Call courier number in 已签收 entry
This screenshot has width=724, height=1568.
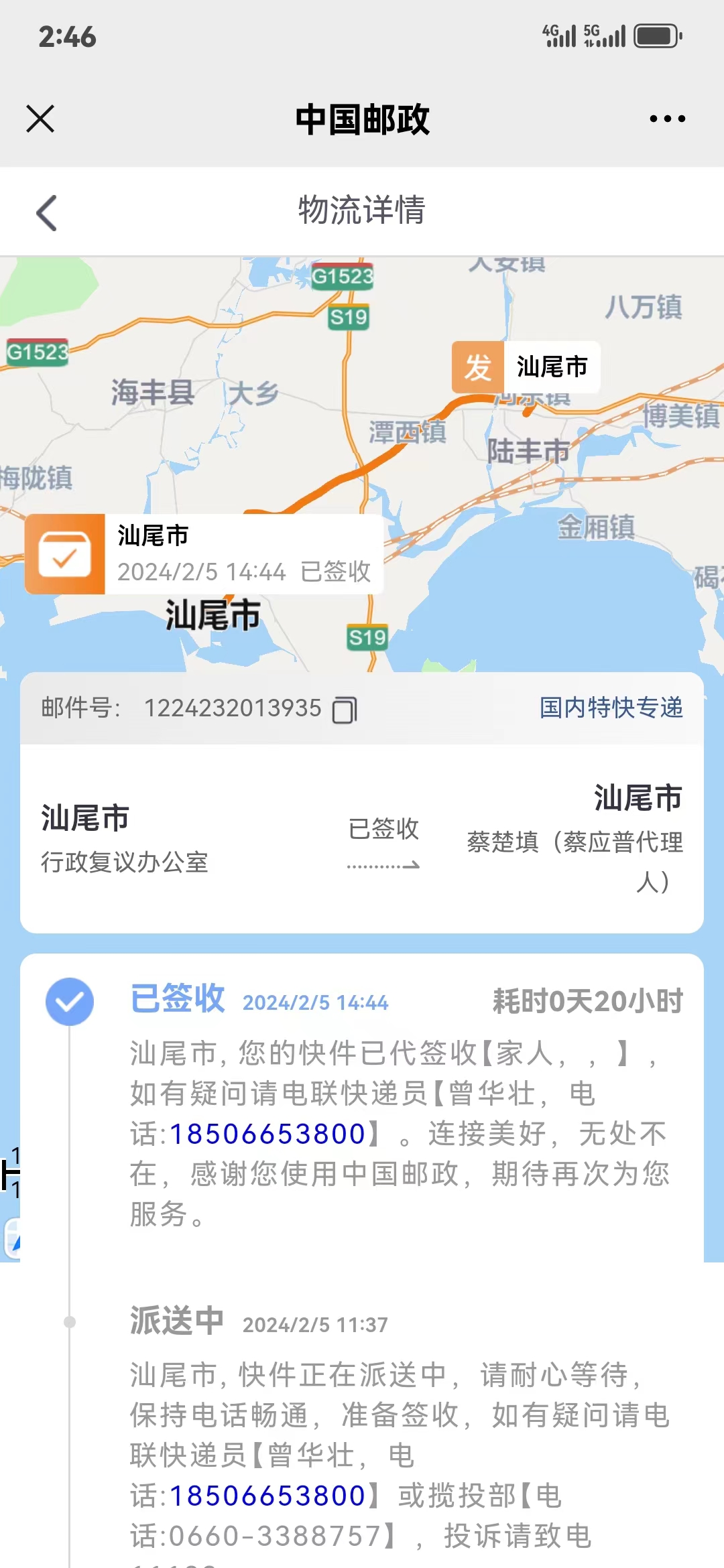pos(267,1134)
